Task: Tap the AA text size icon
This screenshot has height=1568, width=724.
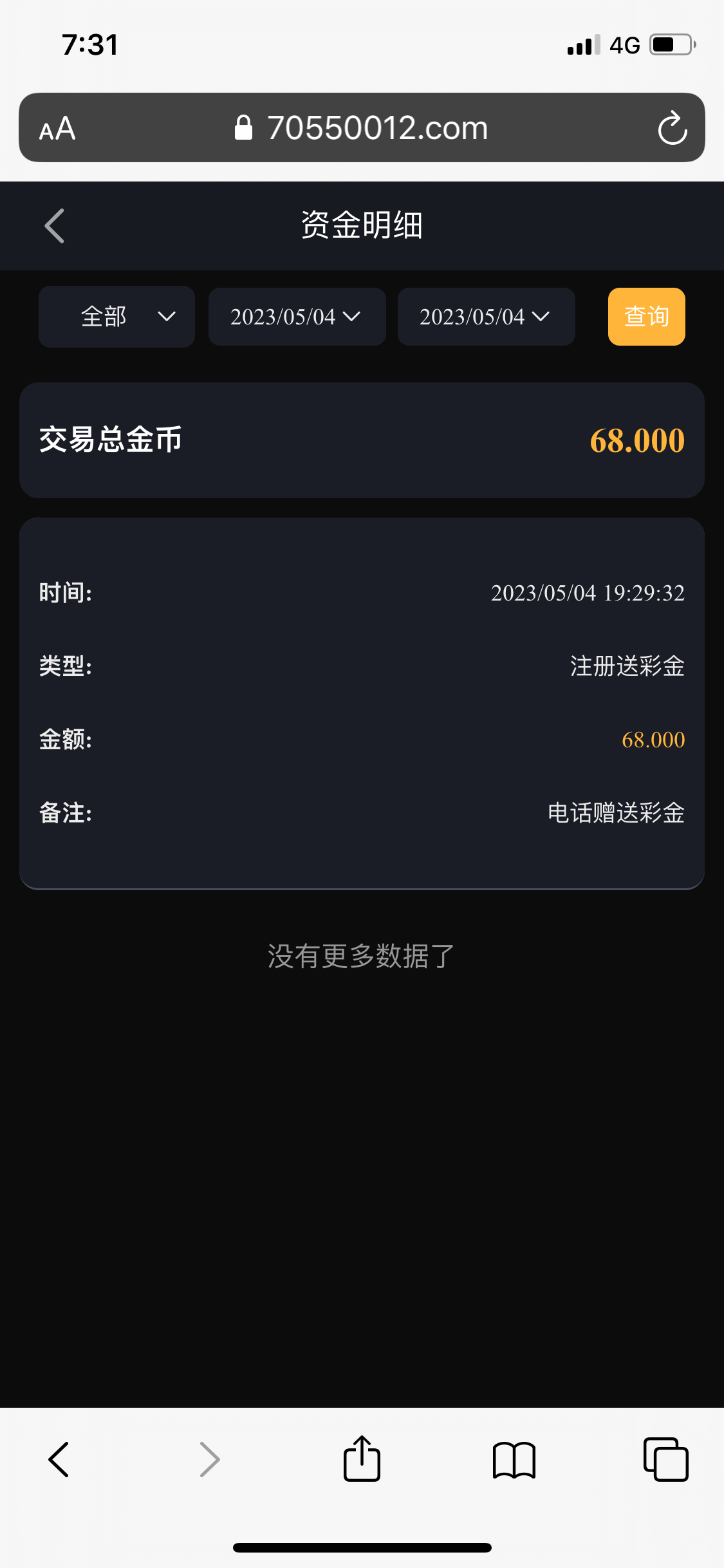Action: 57,128
